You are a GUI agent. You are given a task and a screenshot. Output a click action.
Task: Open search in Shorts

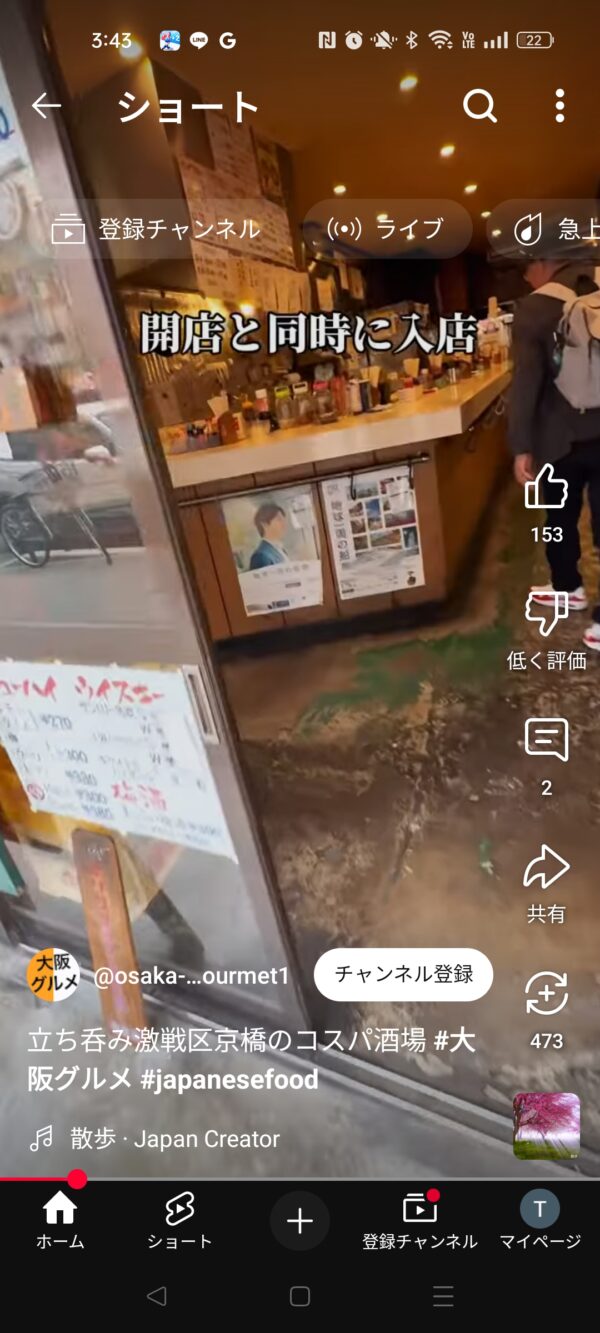480,106
